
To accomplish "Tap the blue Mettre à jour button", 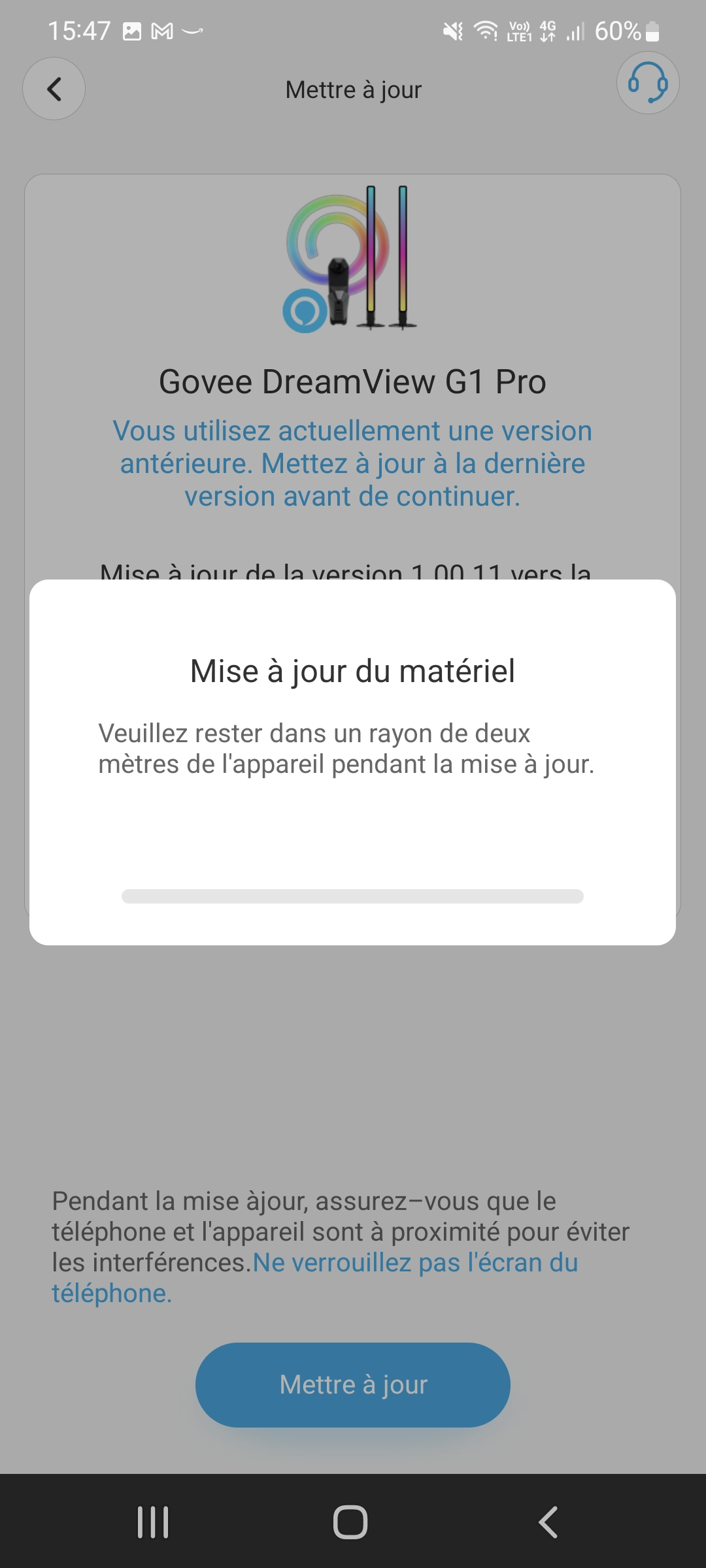I will [353, 1384].
